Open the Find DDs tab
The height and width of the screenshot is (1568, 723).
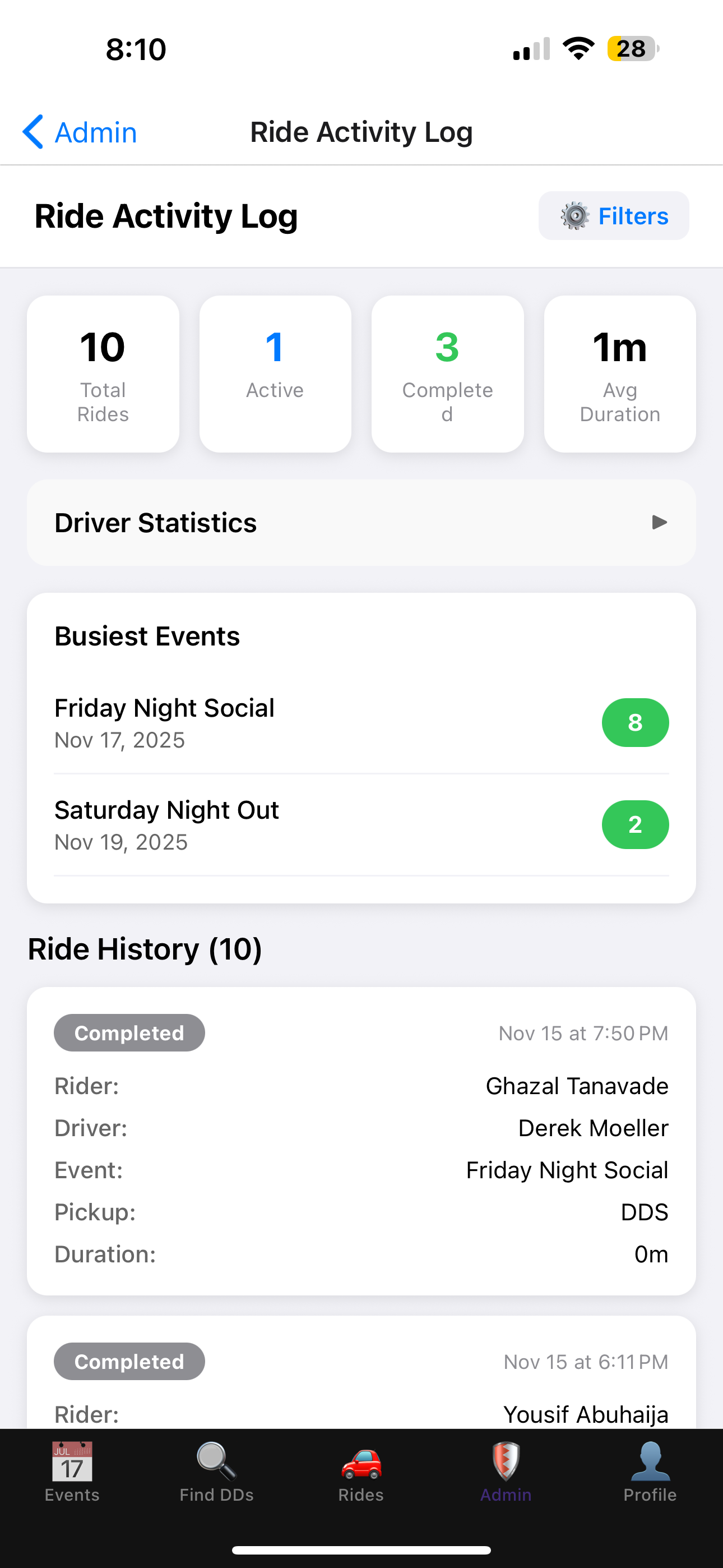(x=216, y=1473)
